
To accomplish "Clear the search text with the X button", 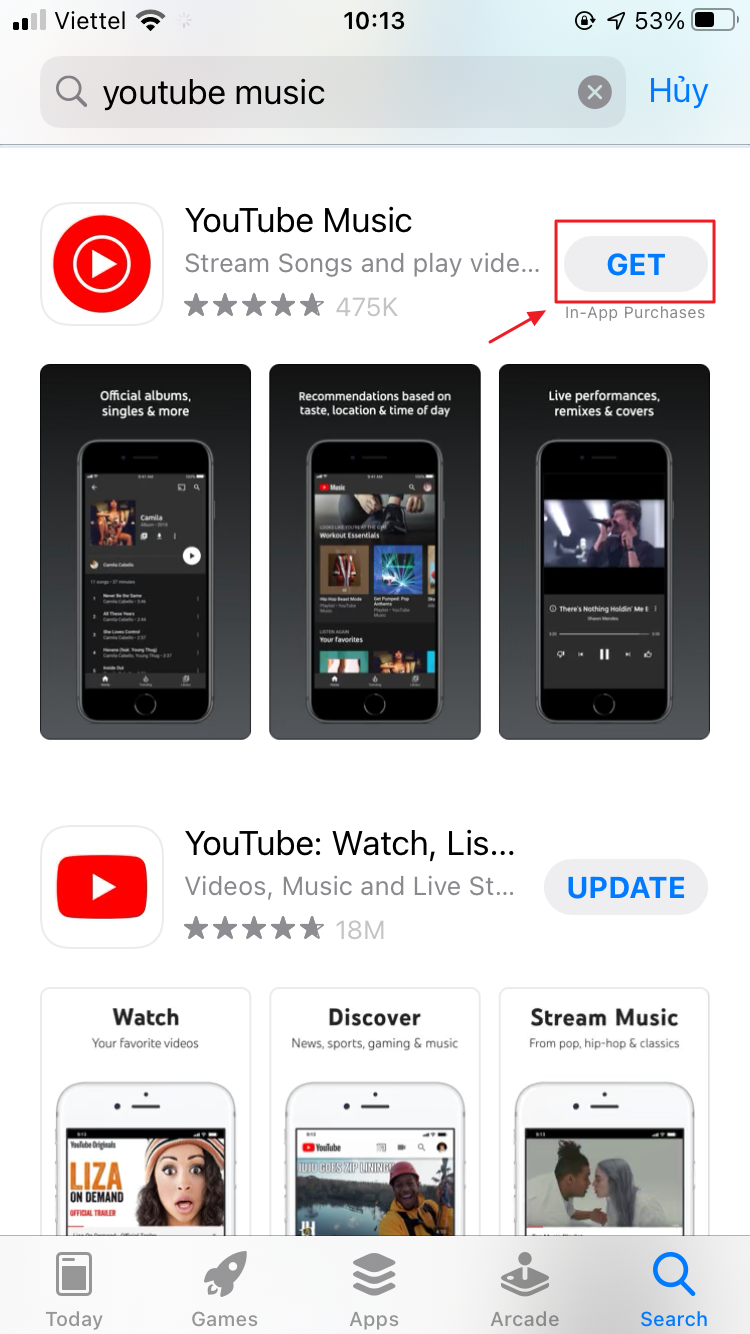I will click(x=594, y=93).
